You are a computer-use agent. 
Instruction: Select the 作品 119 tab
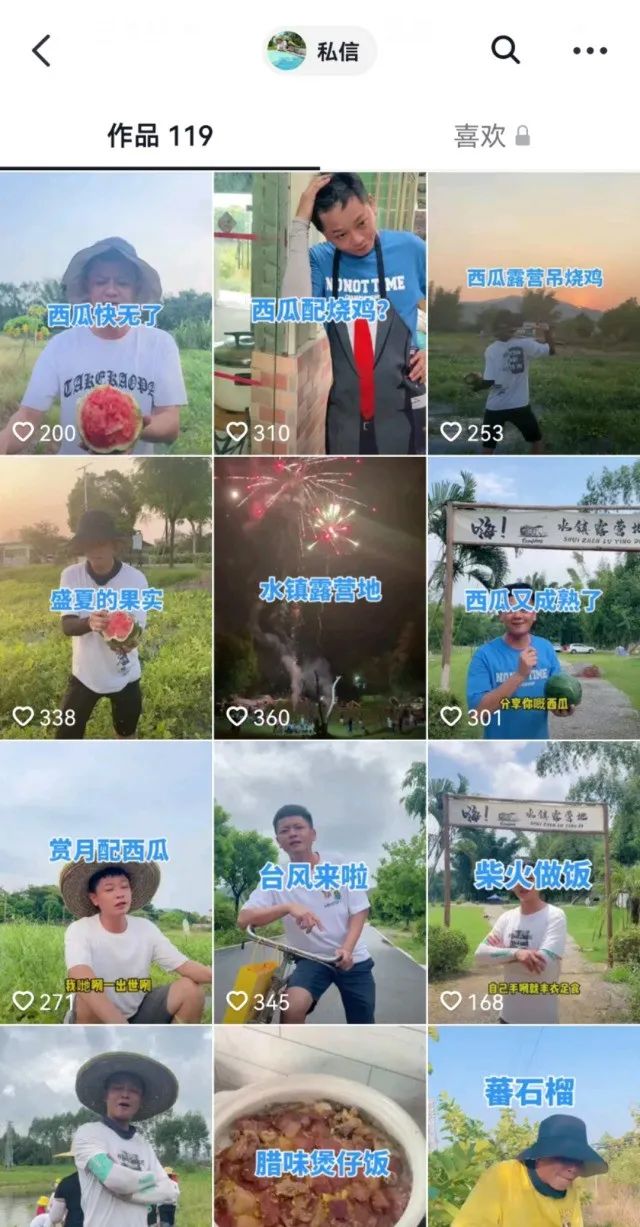pos(160,136)
